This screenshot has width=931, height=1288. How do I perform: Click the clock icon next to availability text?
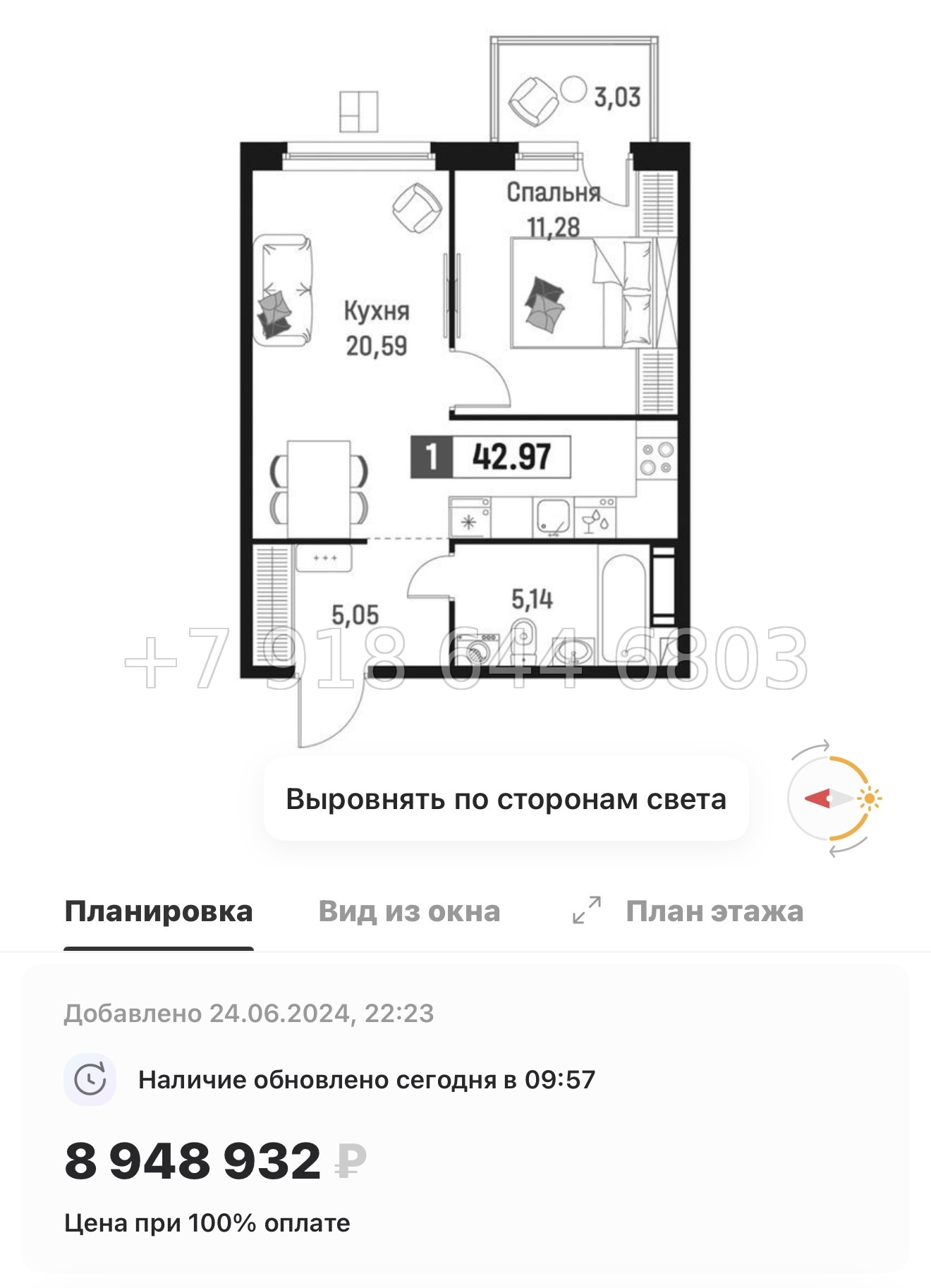(x=91, y=1080)
